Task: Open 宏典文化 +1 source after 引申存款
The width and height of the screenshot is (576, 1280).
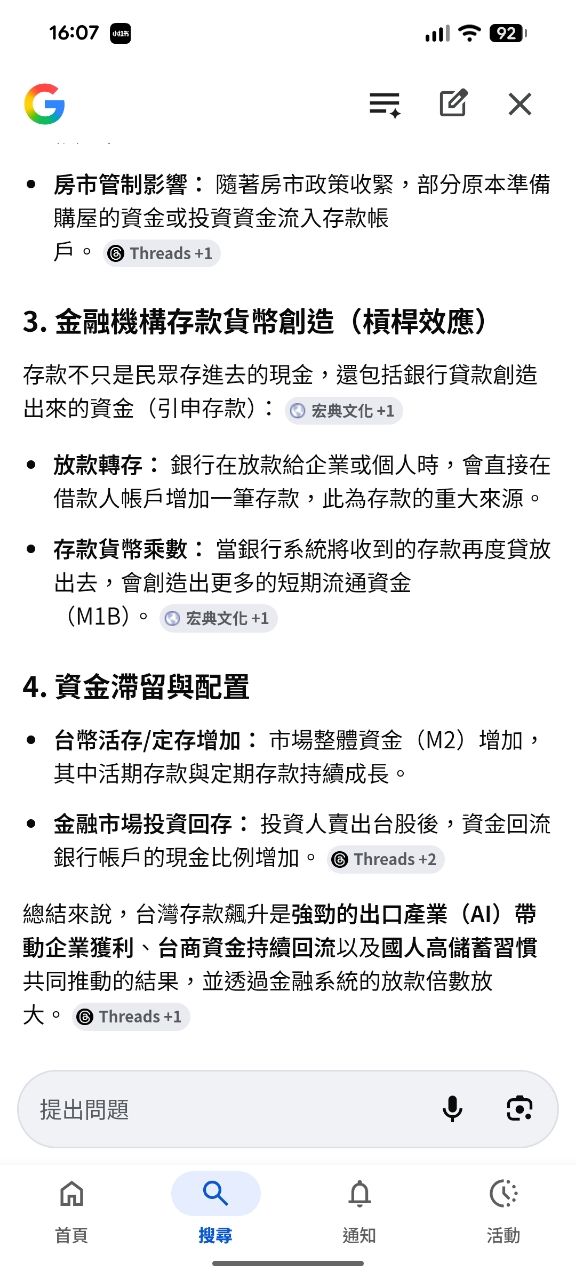Action: (343, 411)
